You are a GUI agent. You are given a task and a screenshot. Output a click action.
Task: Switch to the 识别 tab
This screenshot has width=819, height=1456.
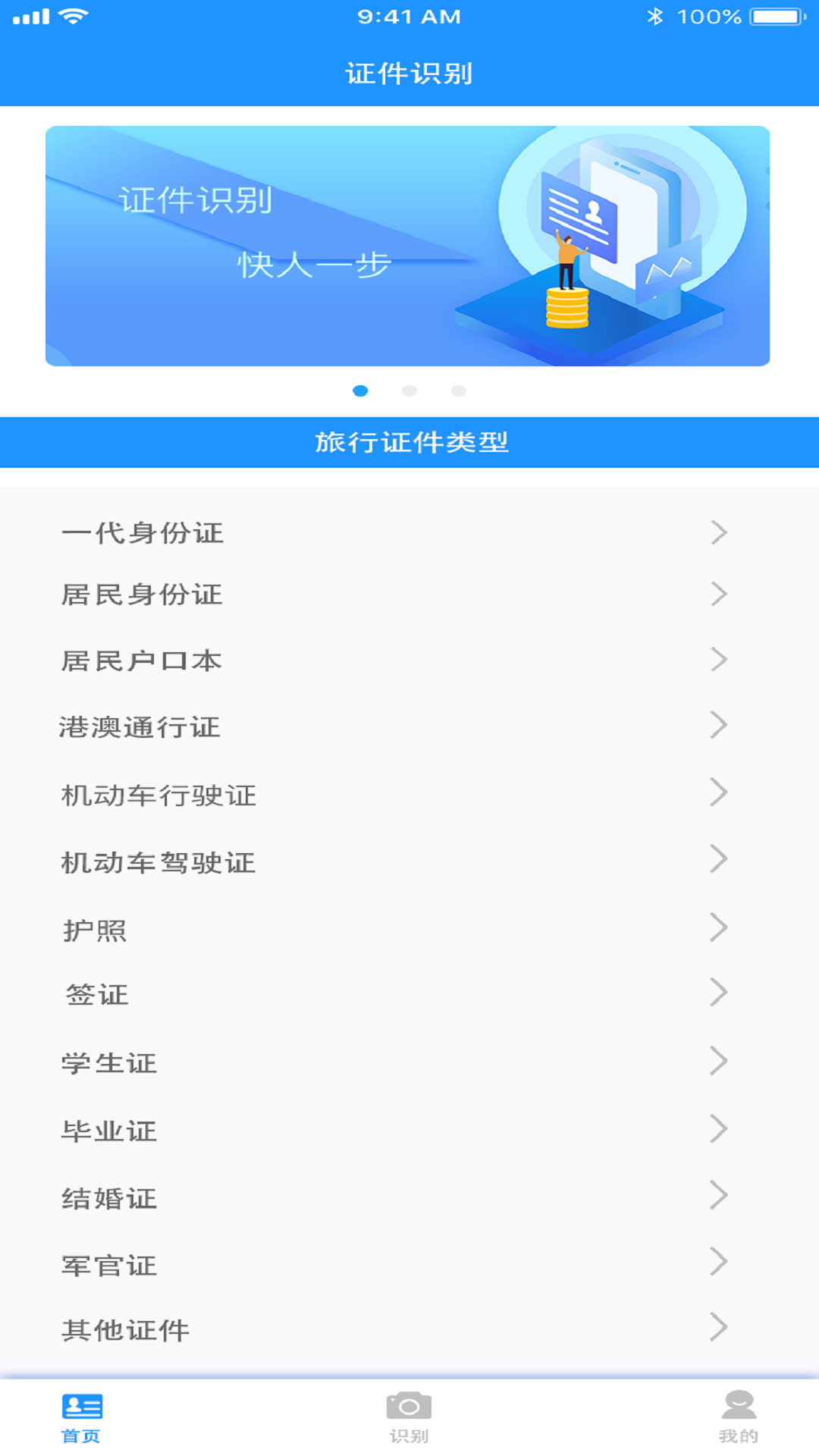[x=409, y=1418]
